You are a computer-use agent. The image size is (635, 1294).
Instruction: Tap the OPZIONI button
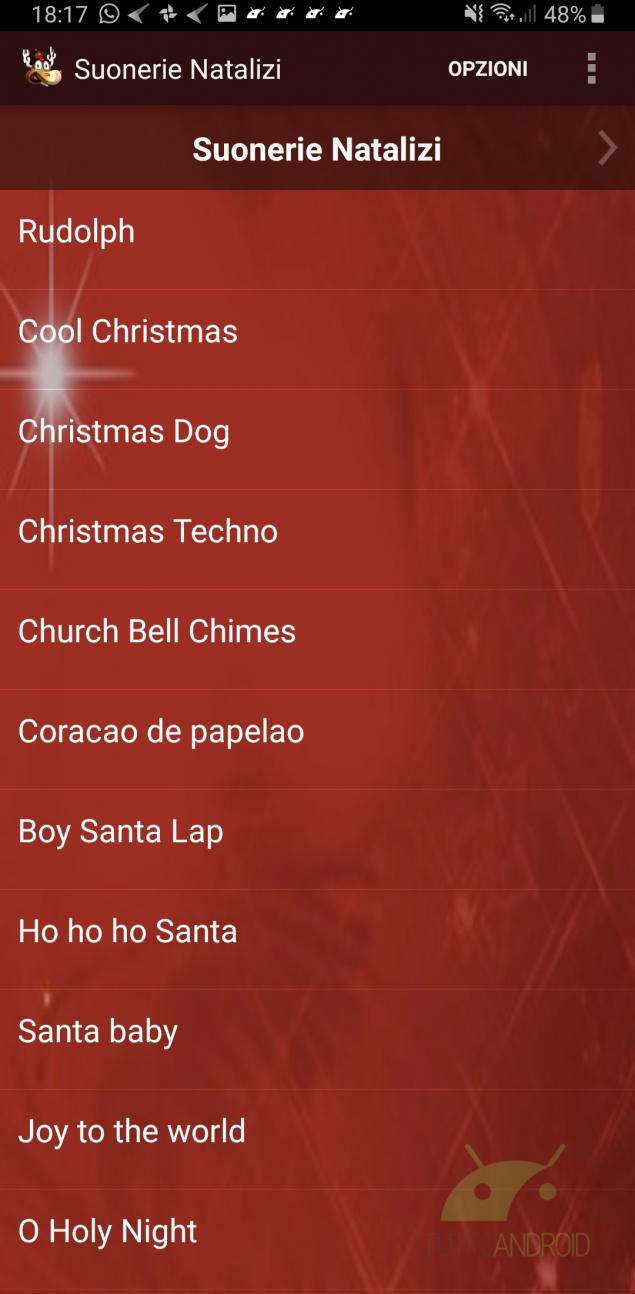[x=488, y=69]
